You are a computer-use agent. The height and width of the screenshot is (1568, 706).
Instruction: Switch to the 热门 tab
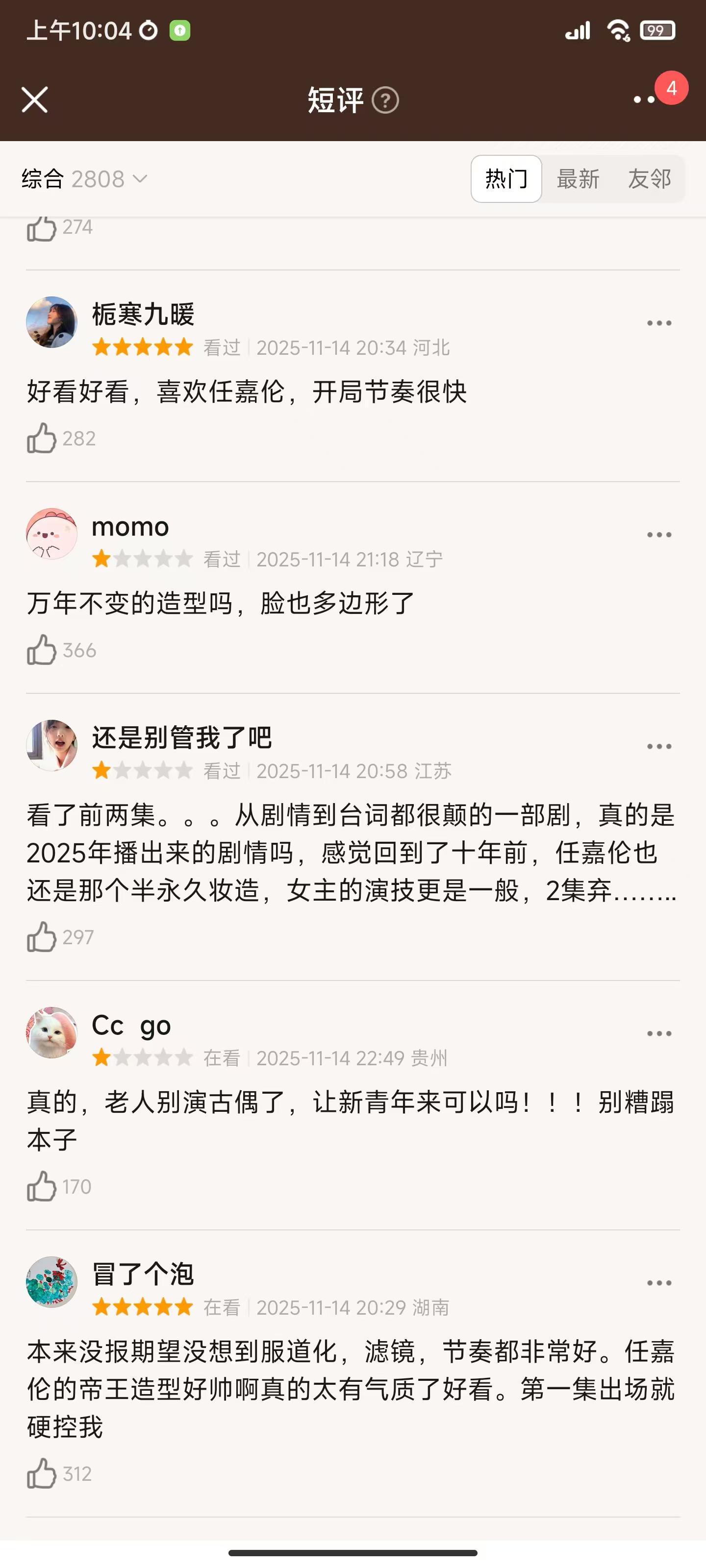[505, 179]
